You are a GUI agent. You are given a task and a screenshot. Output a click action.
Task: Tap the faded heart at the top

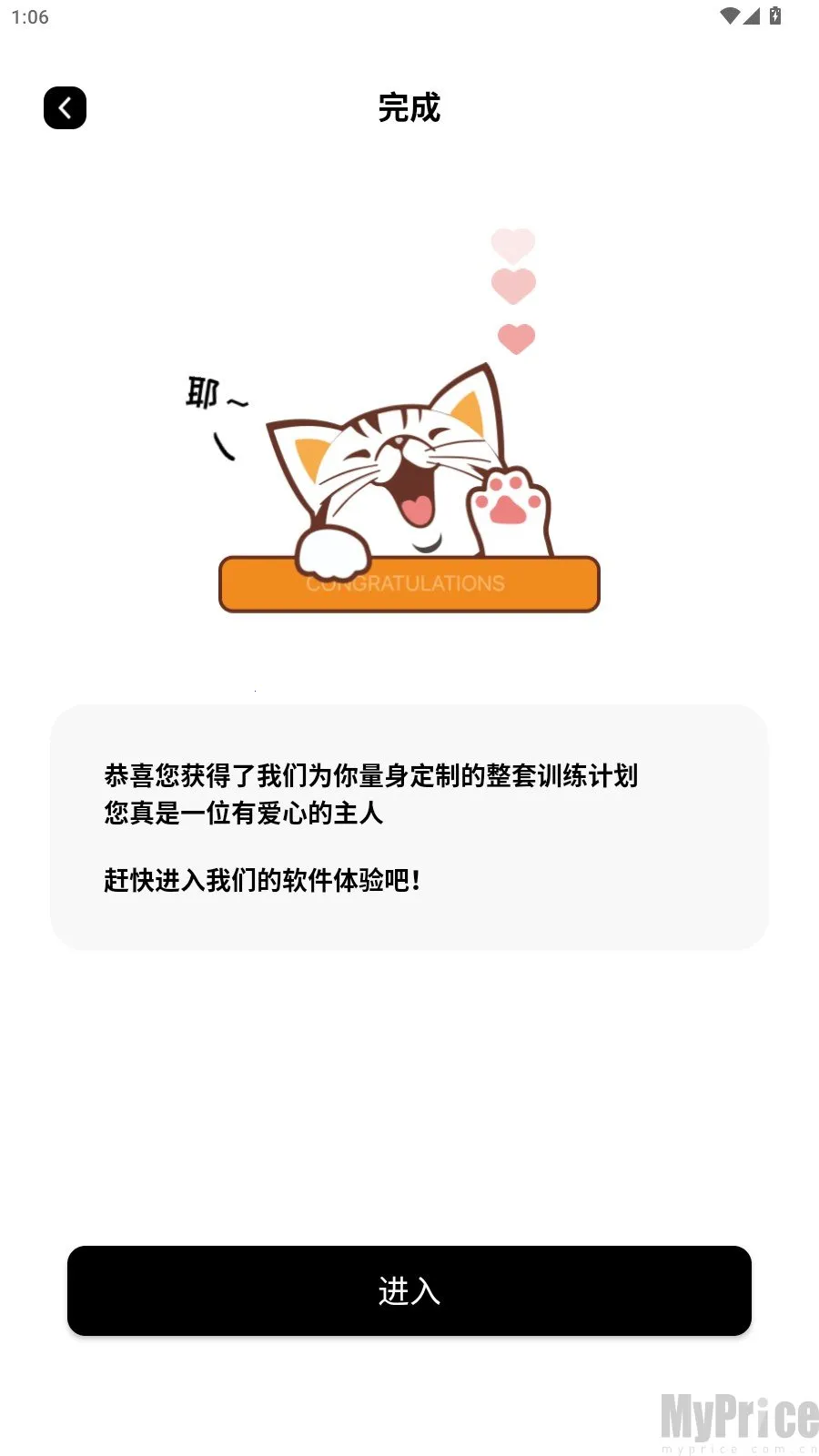512,244
